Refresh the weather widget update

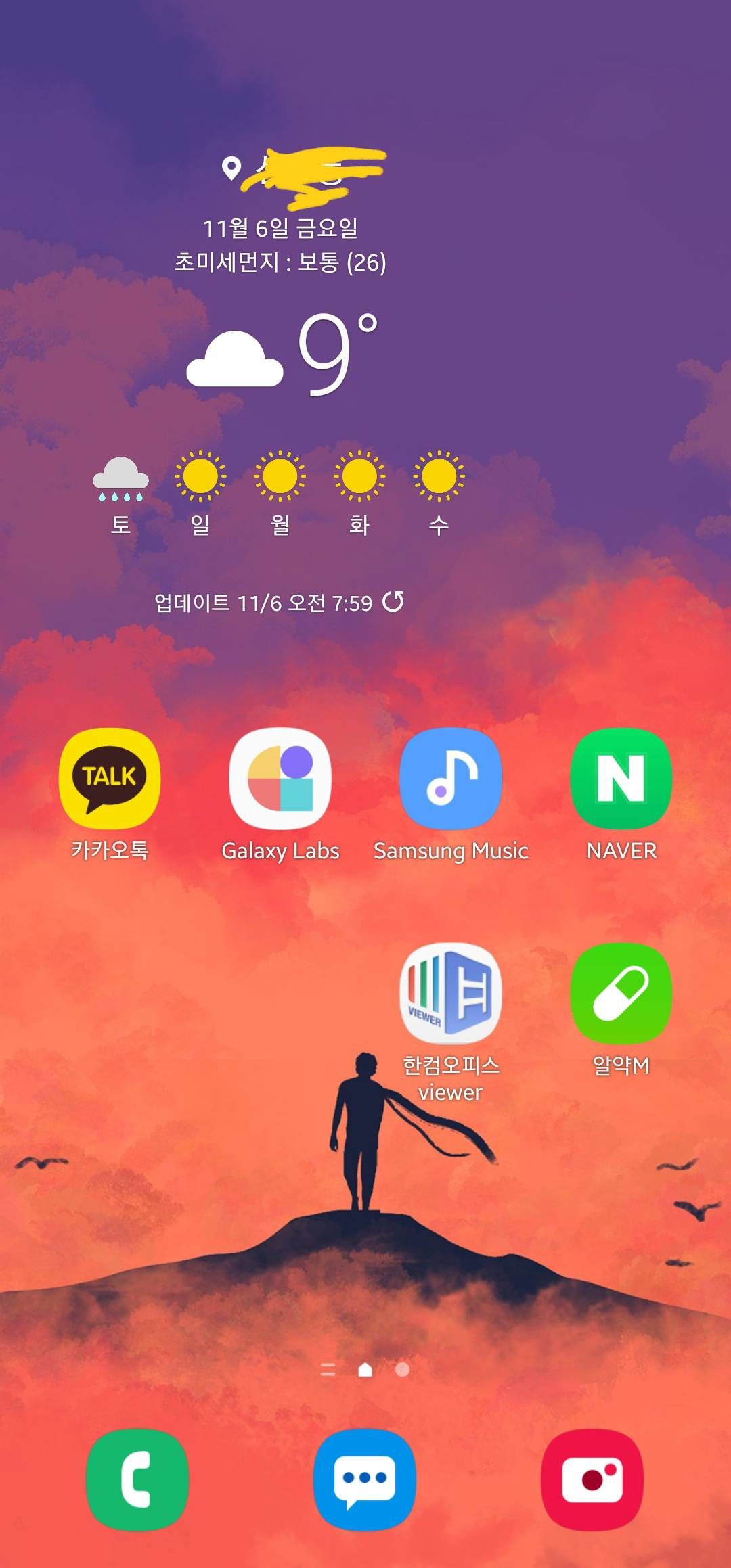(x=393, y=601)
